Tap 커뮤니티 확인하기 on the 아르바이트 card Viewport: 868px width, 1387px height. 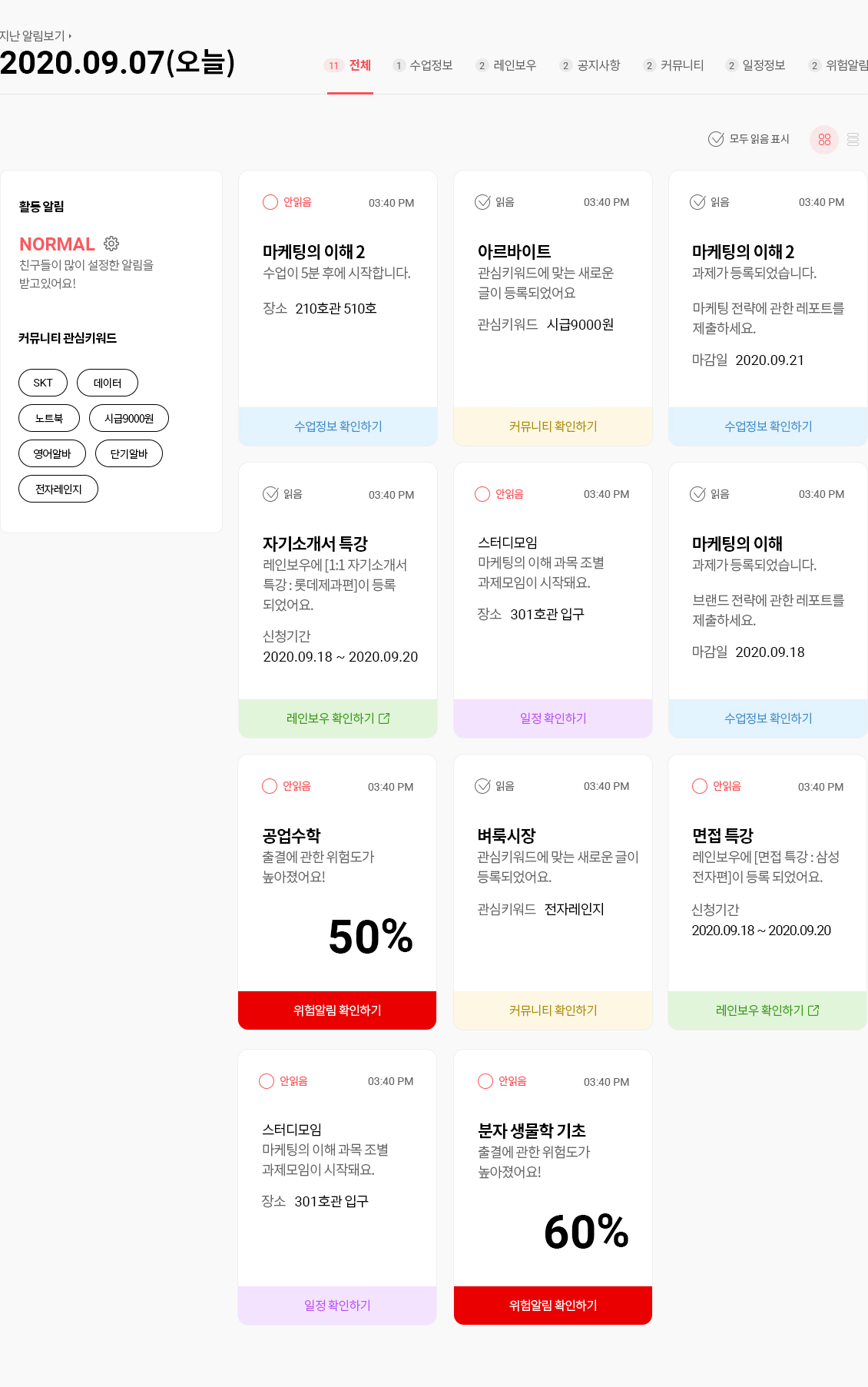pos(553,426)
